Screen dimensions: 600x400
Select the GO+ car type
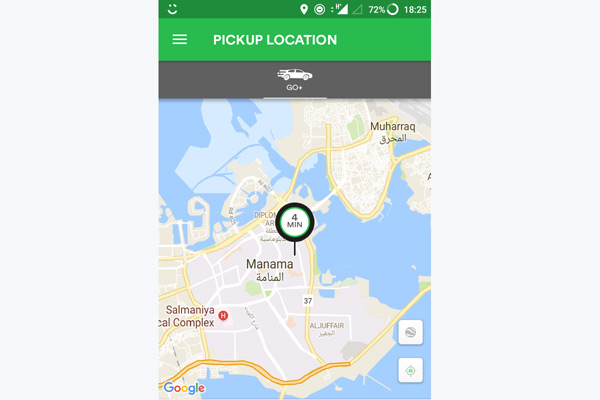[x=294, y=78]
